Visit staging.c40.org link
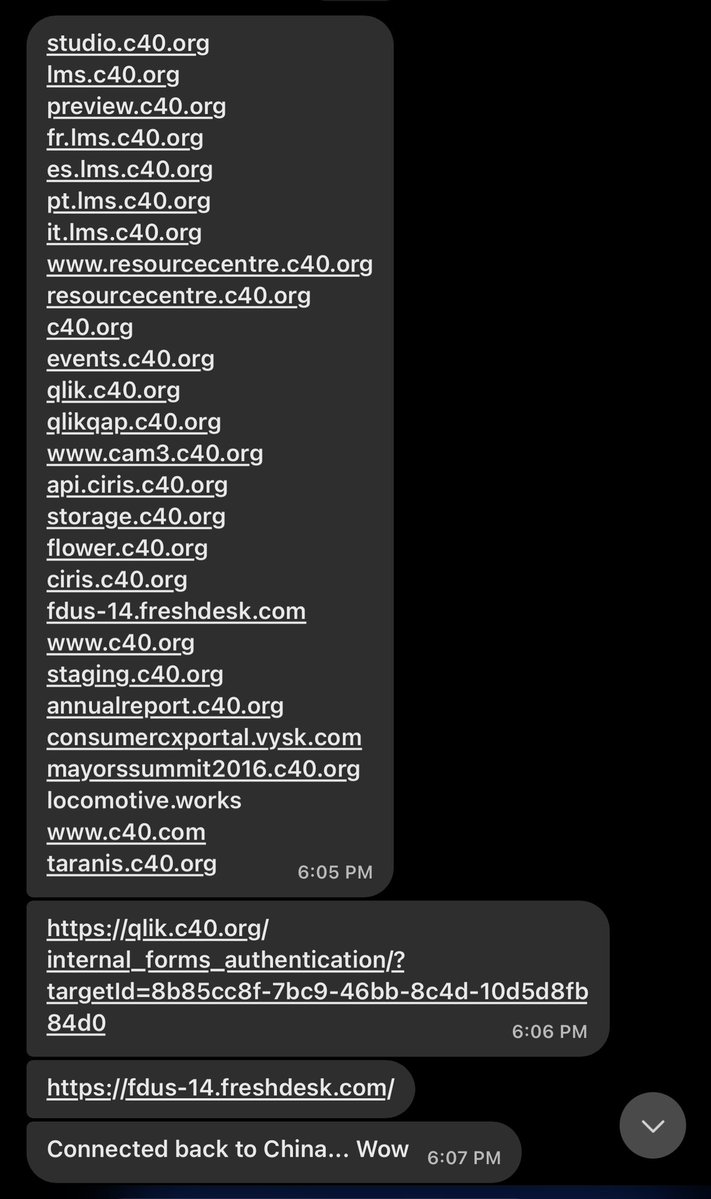Viewport: 711px width, 1199px height. click(135, 674)
